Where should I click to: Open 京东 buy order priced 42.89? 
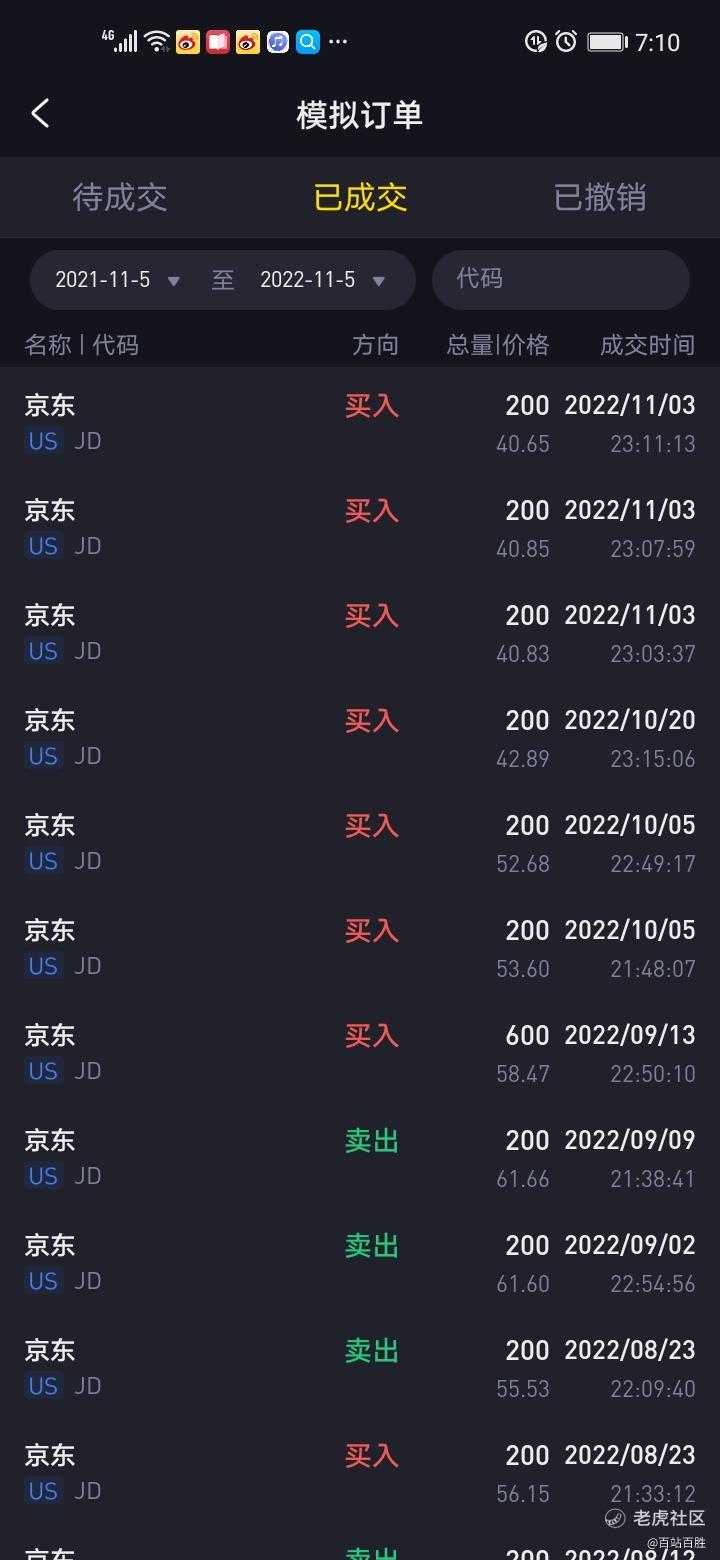(x=360, y=737)
